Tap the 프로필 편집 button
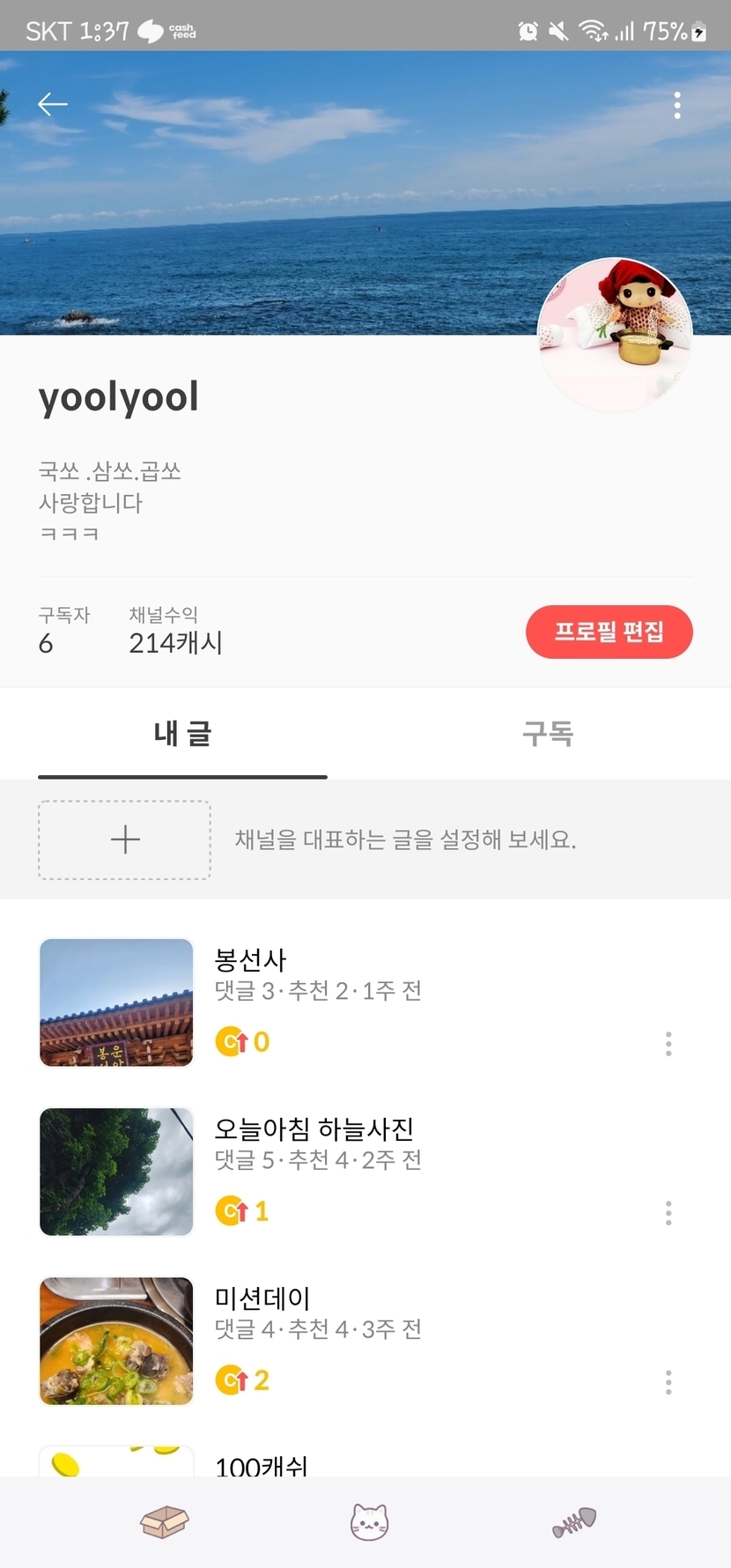Image resolution: width=731 pixels, height=1568 pixels. click(x=609, y=632)
